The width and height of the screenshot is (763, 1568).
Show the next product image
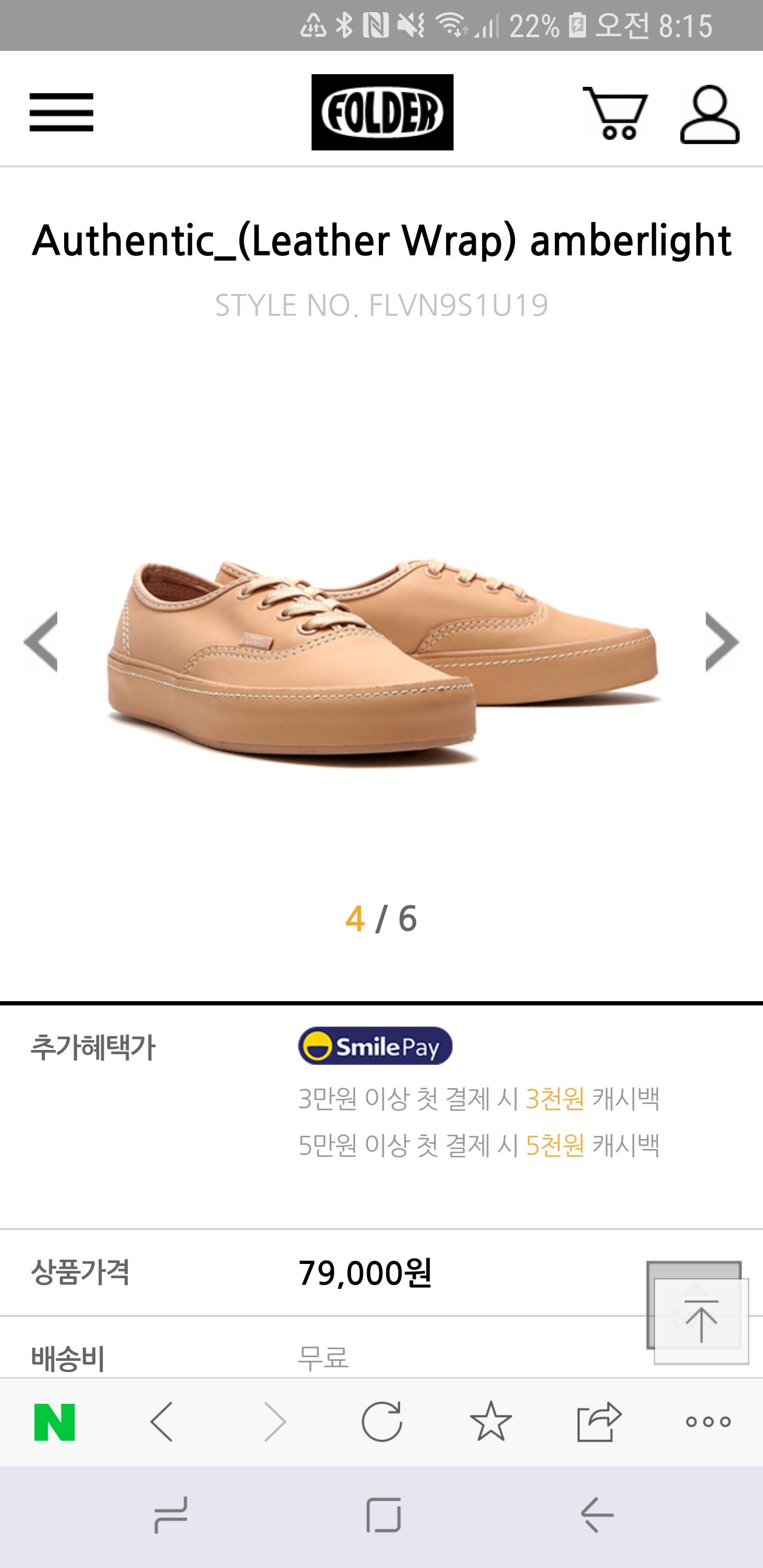click(722, 642)
